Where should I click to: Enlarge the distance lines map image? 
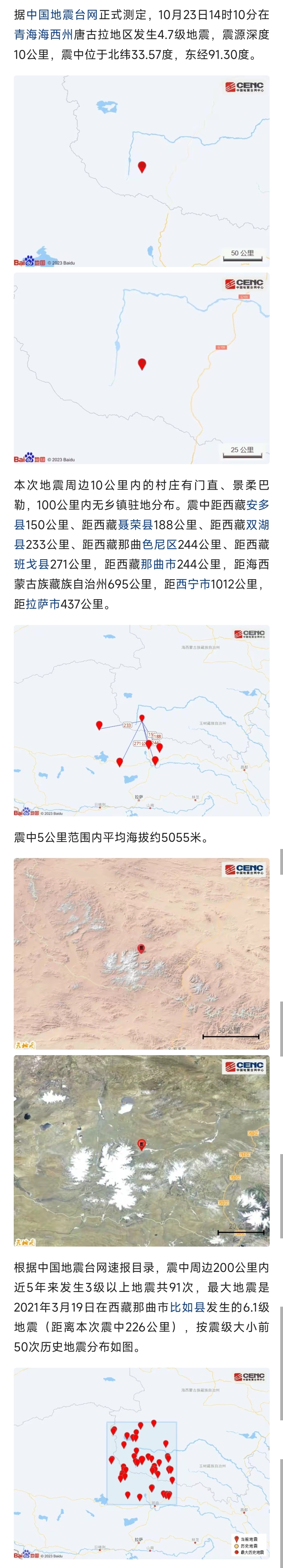pos(141,721)
